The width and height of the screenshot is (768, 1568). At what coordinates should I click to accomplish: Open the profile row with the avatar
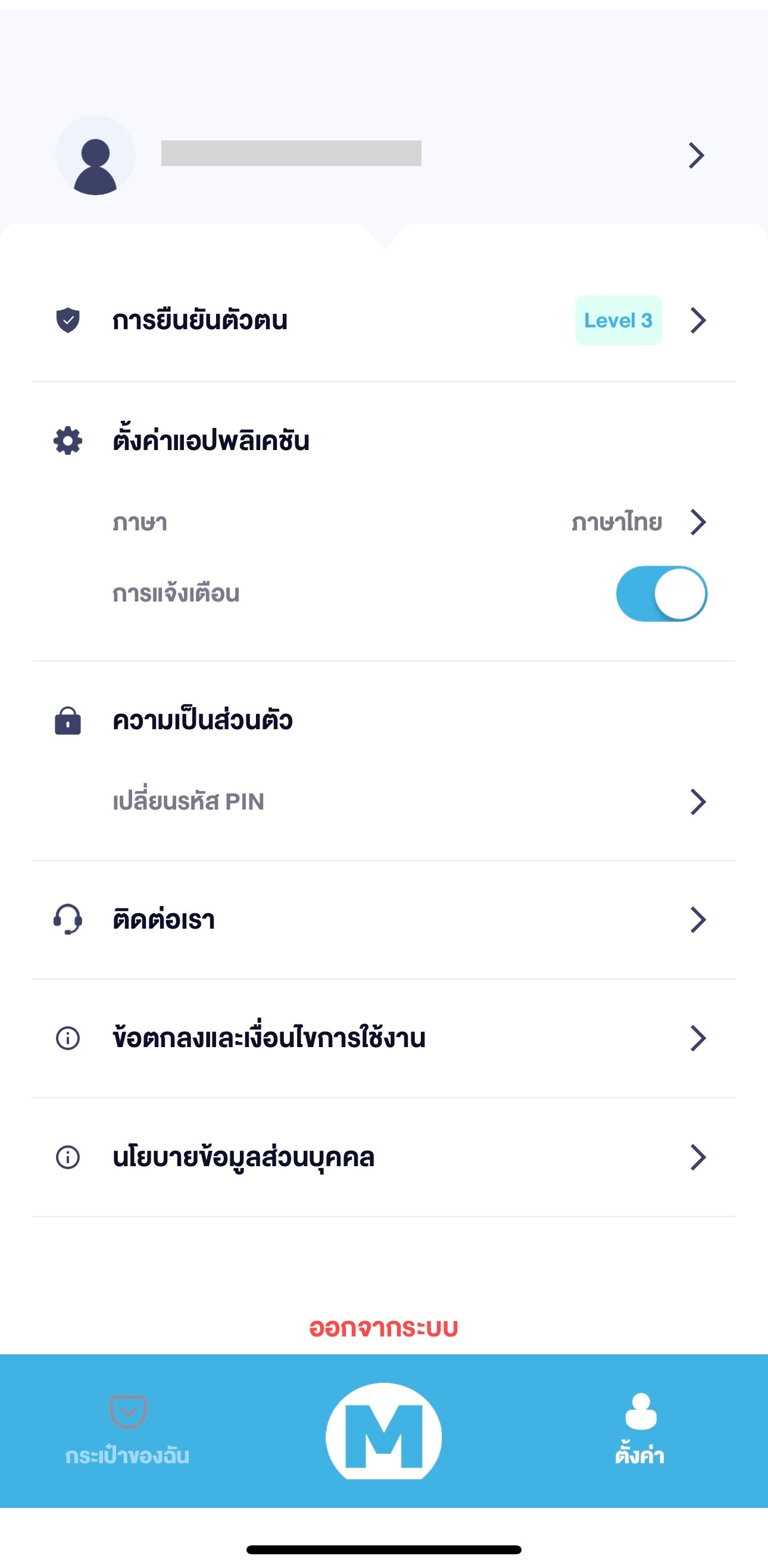(x=383, y=155)
